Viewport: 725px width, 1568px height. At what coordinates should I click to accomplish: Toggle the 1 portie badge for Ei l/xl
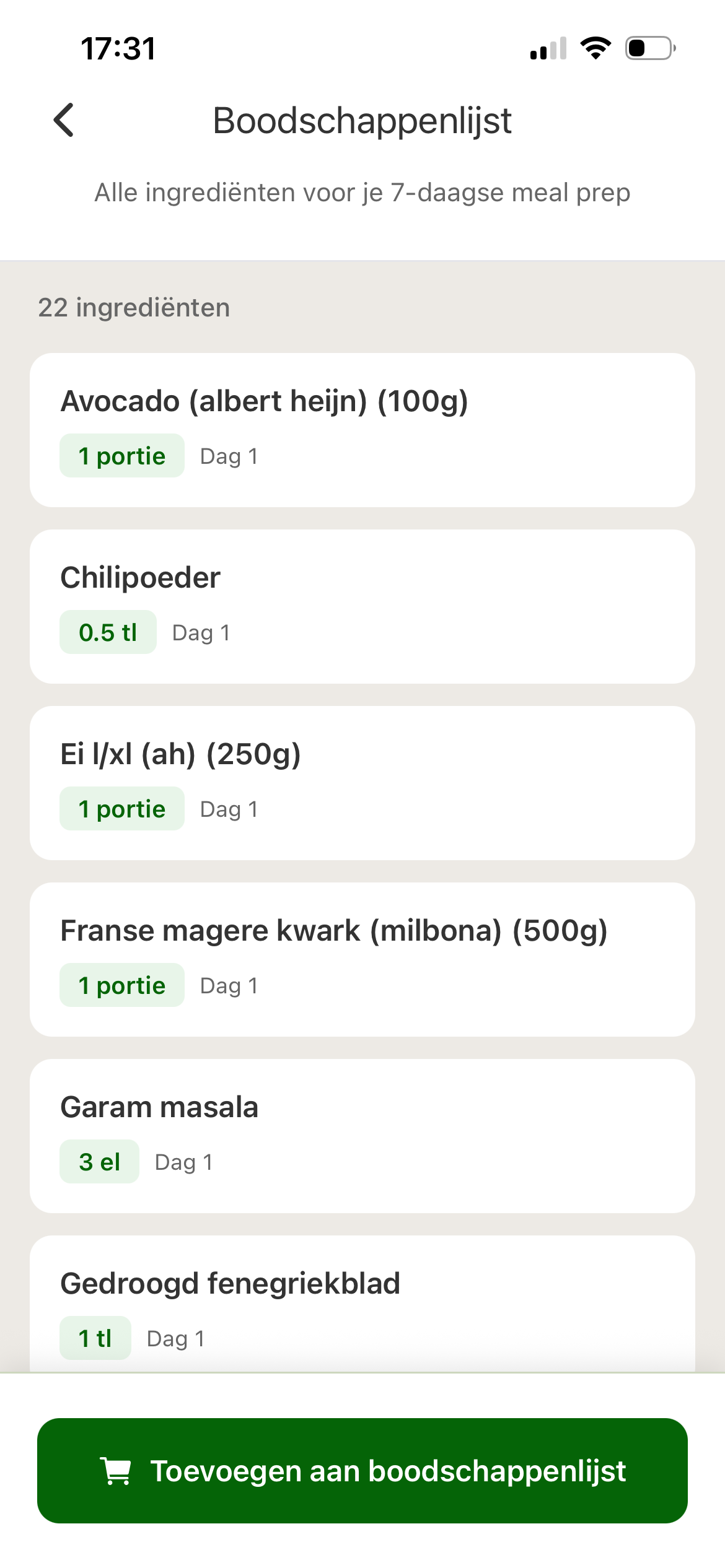click(121, 808)
